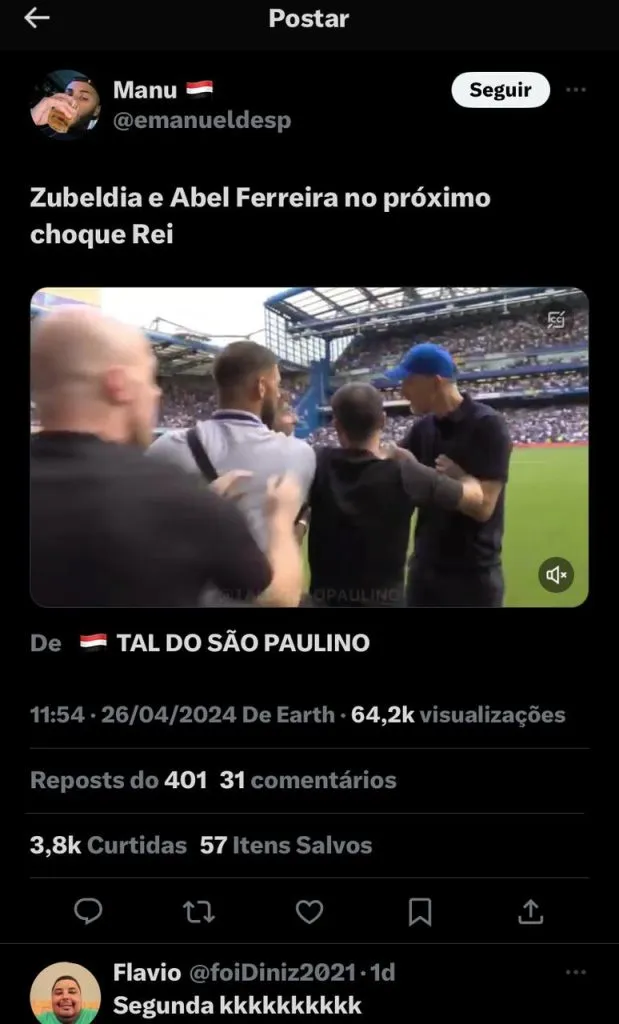Play the video in Manu's post
The width and height of the screenshot is (619, 1024).
[309, 447]
